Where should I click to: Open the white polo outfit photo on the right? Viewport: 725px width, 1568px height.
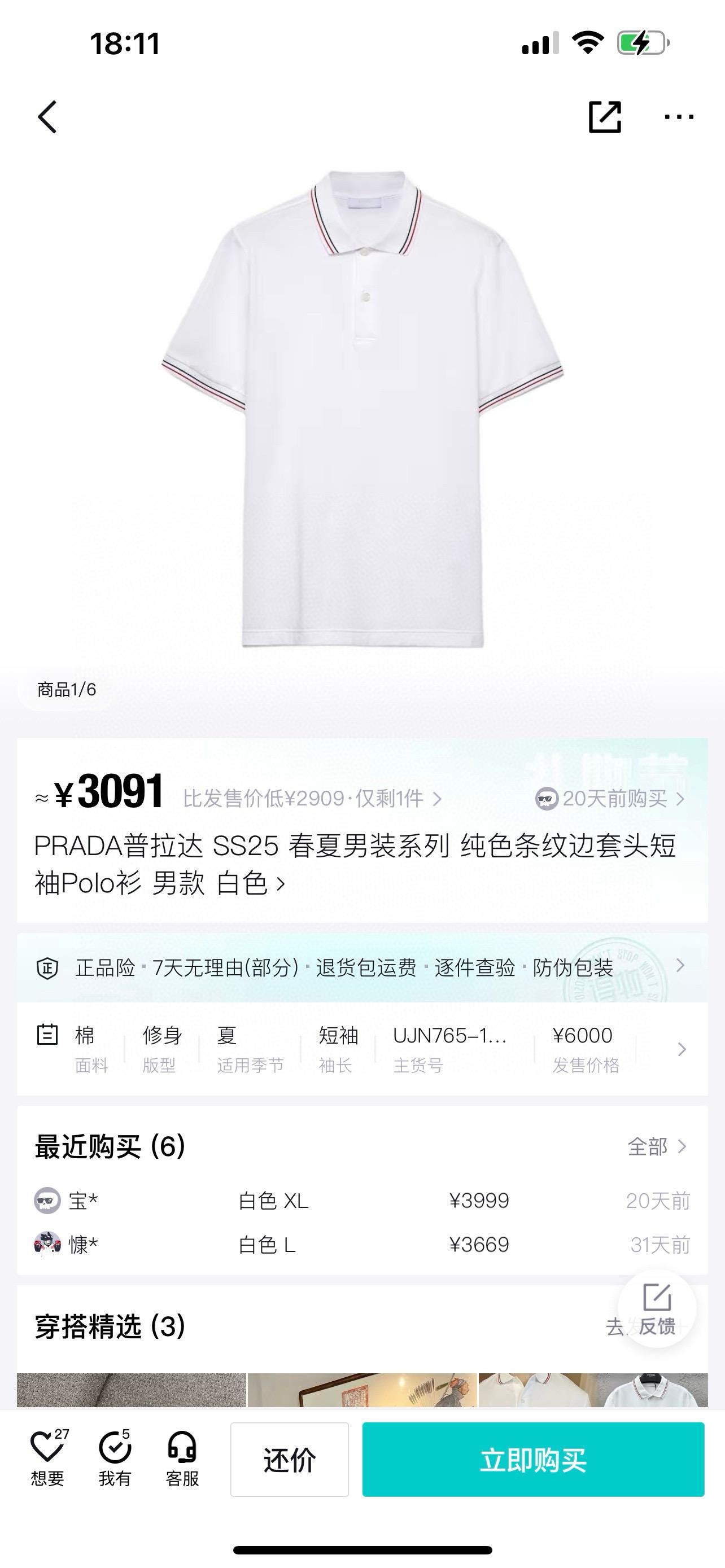tap(593, 1390)
